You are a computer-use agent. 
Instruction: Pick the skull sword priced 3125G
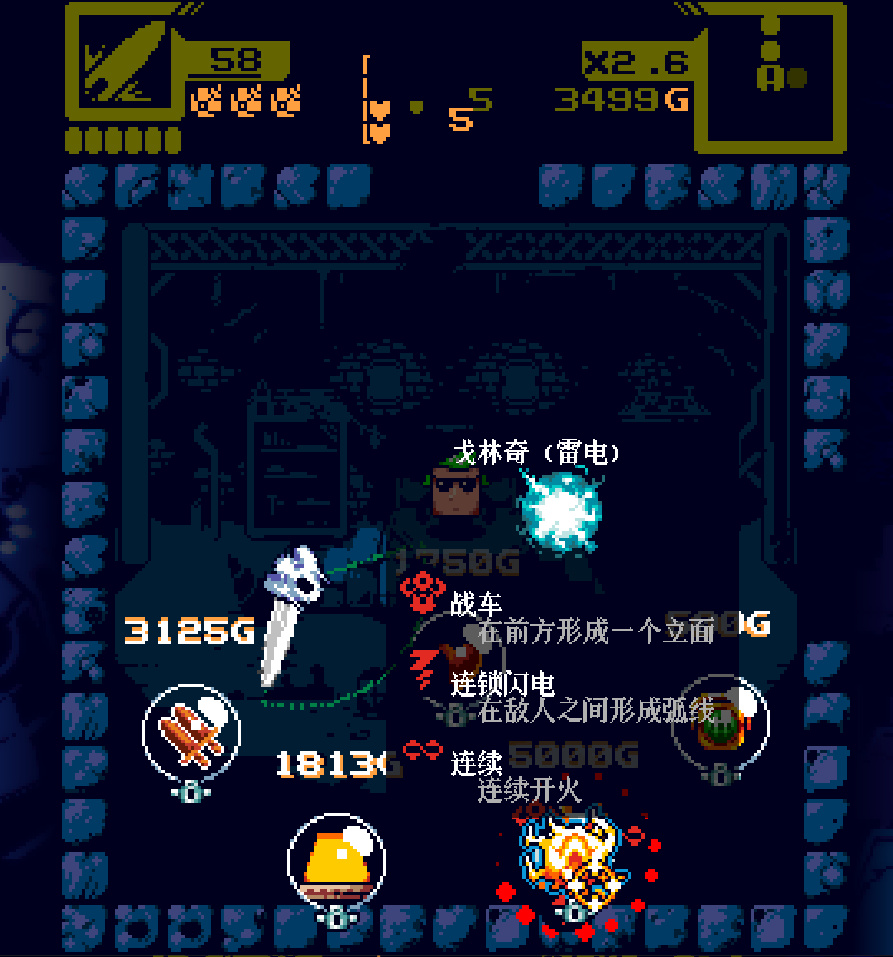pyautogui.click(x=290, y=612)
